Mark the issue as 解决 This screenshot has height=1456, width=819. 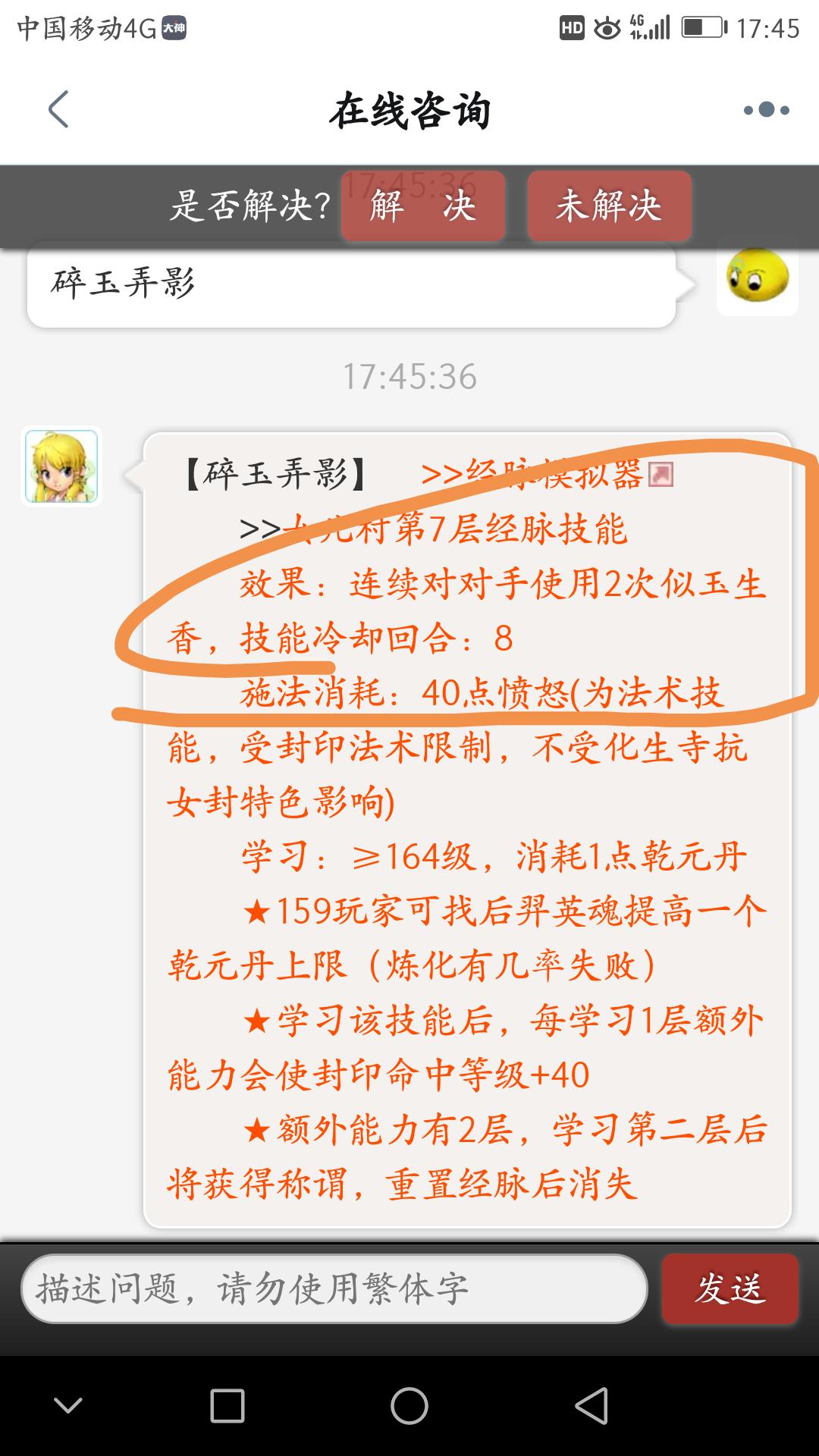(422, 206)
